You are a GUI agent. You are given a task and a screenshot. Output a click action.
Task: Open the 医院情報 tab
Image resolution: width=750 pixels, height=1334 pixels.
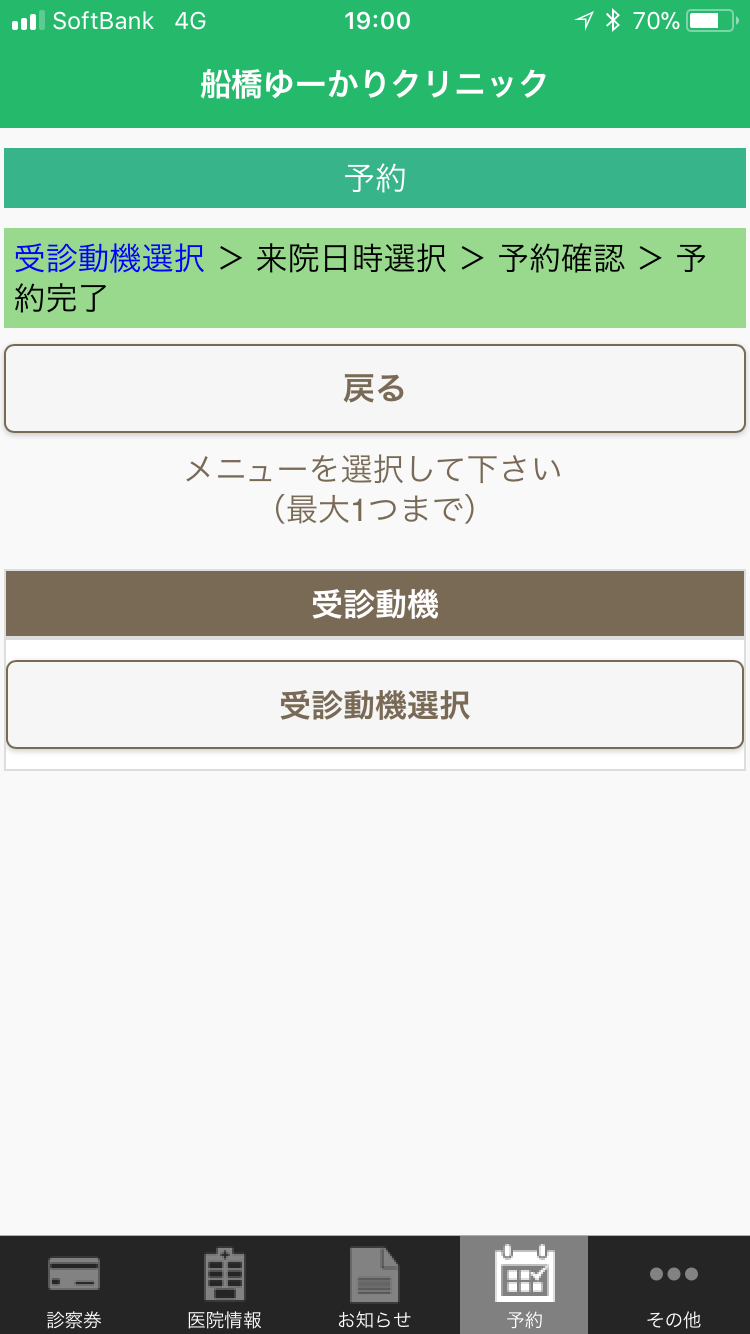click(x=224, y=1287)
